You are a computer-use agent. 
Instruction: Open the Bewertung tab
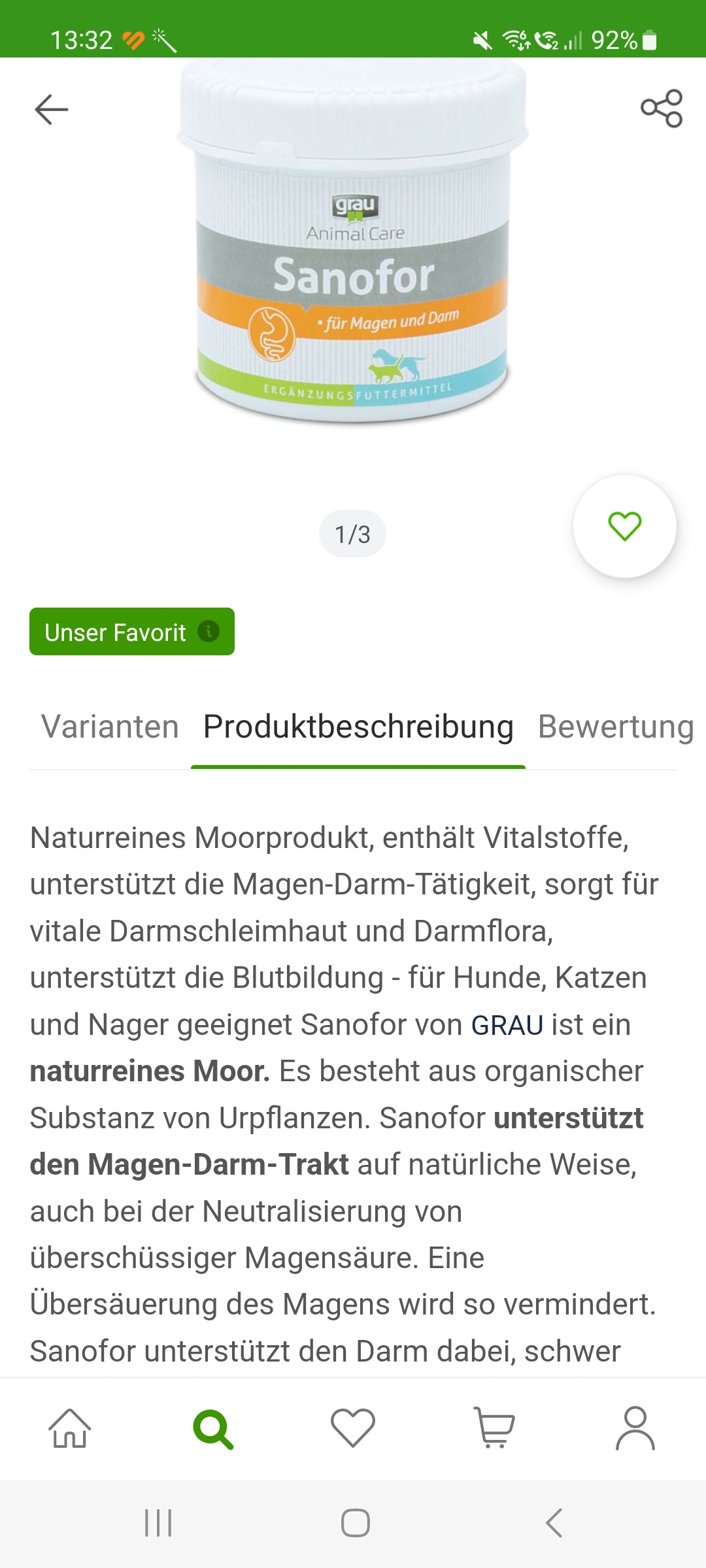[x=616, y=727]
